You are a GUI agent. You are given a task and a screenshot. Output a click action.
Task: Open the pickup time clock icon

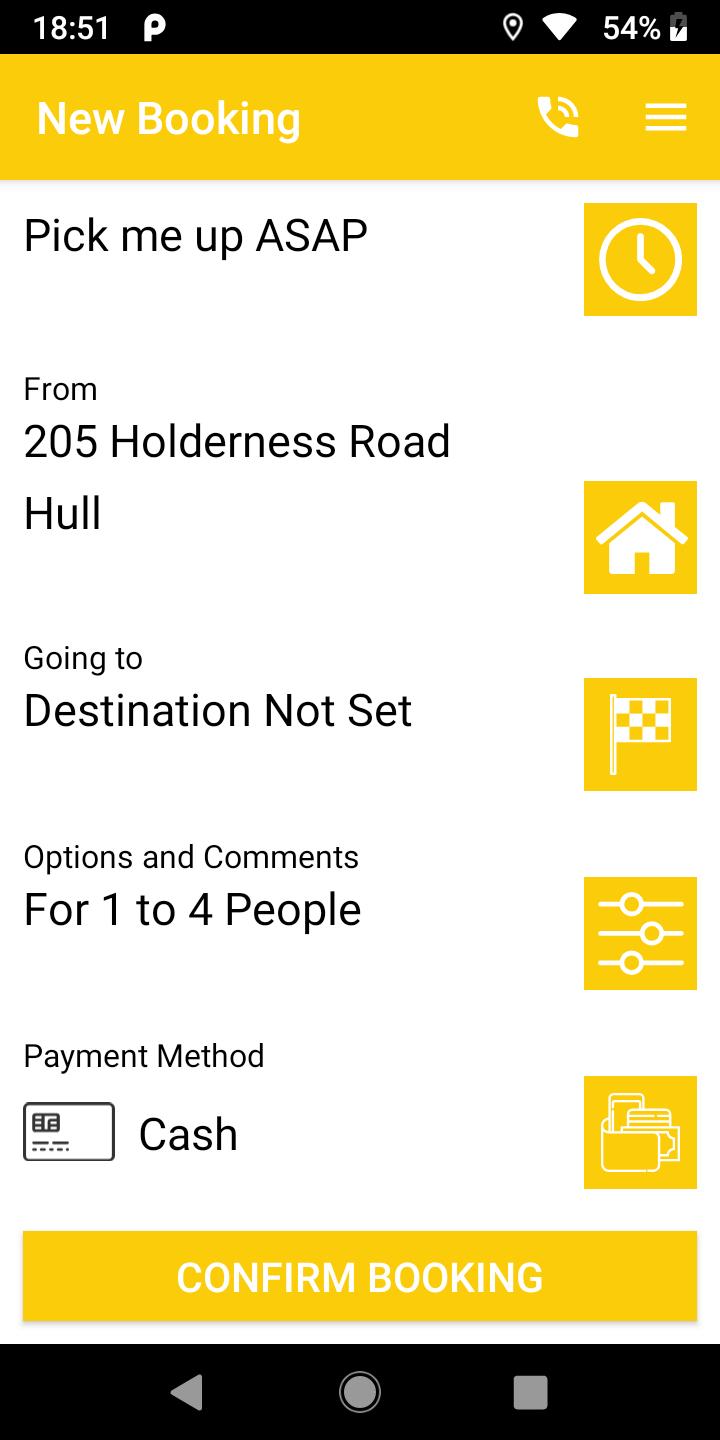[640, 259]
